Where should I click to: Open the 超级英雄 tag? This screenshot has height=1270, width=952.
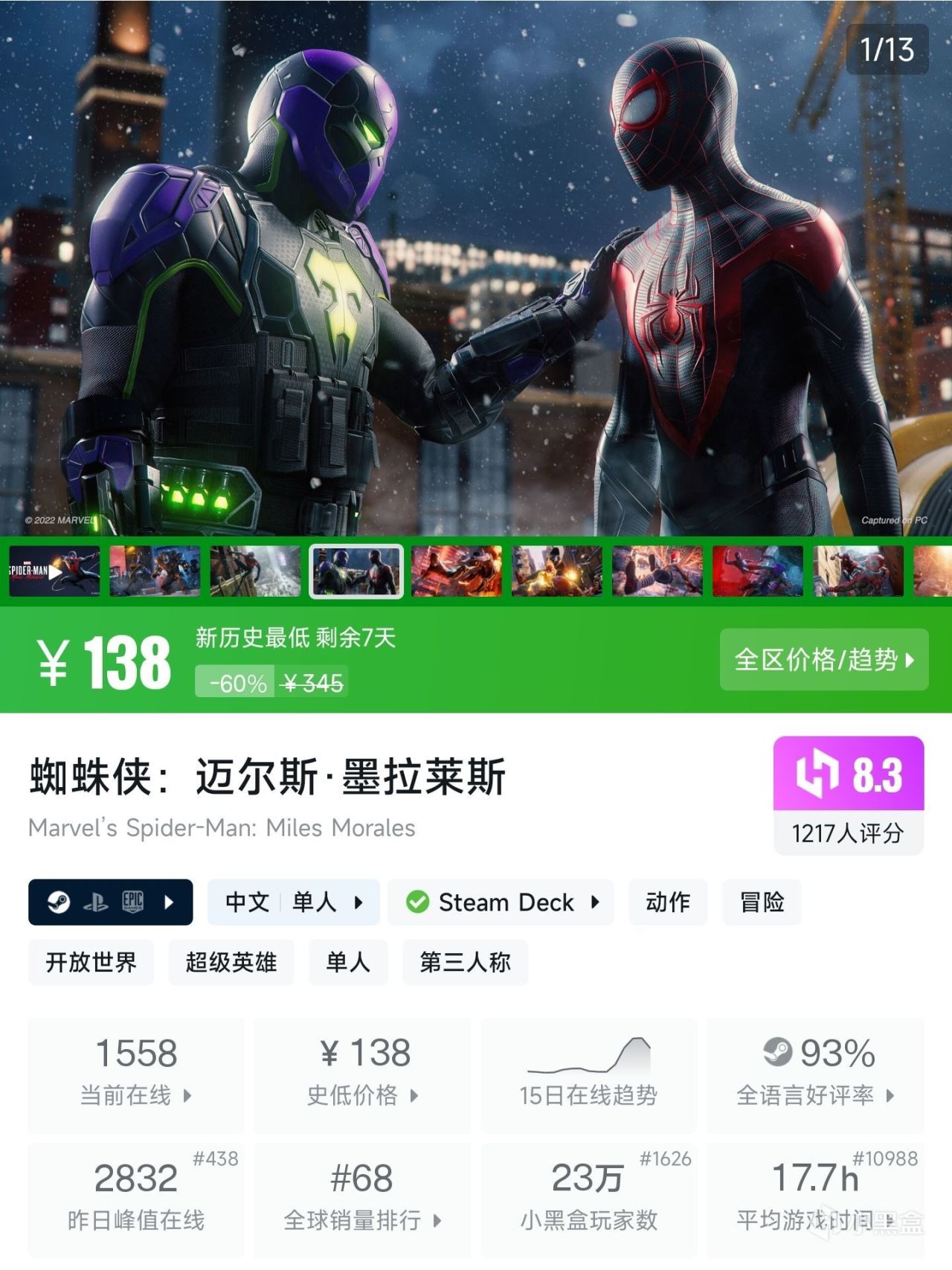pyautogui.click(x=231, y=962)
